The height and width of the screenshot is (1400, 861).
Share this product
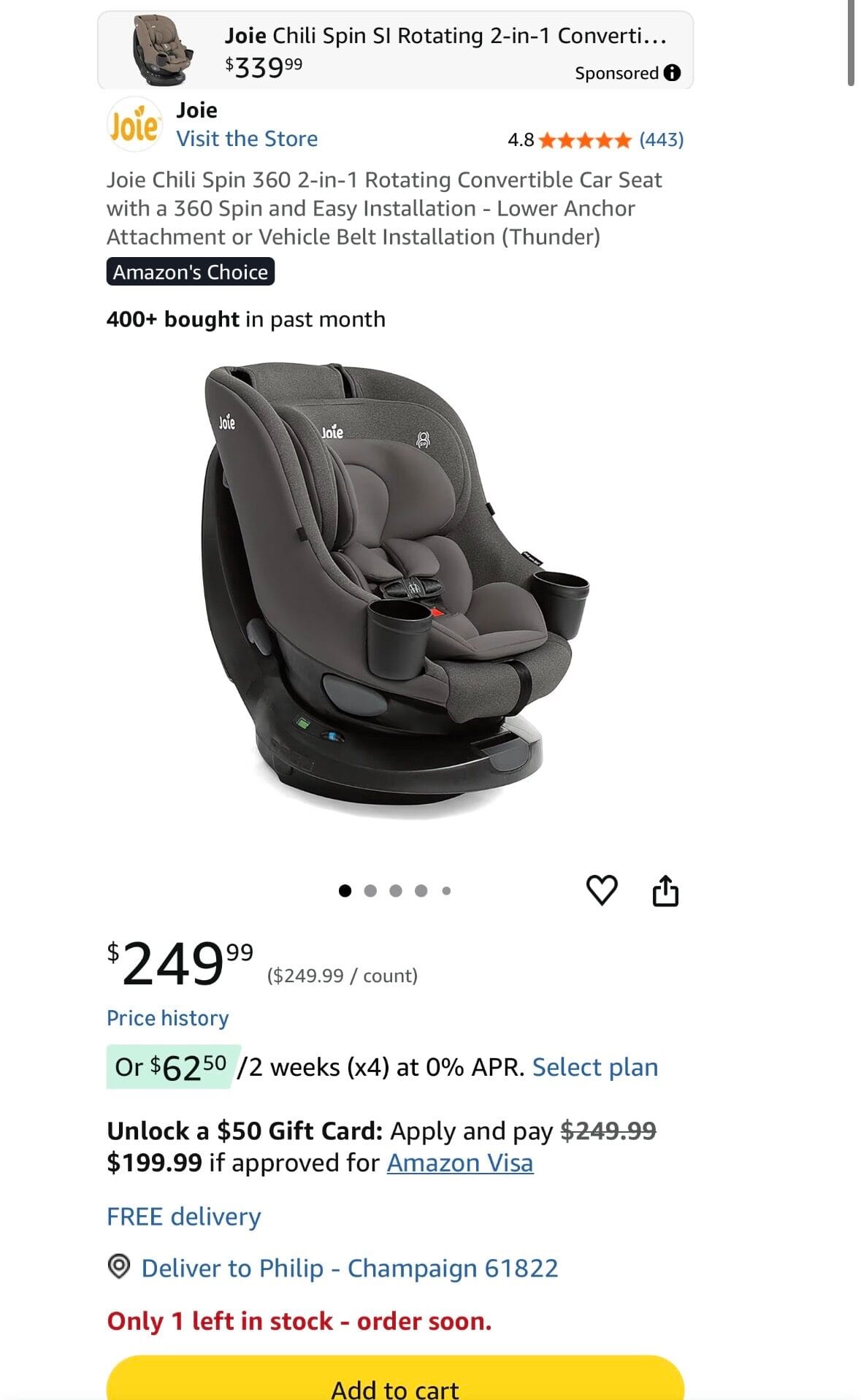tap(665, 890)
